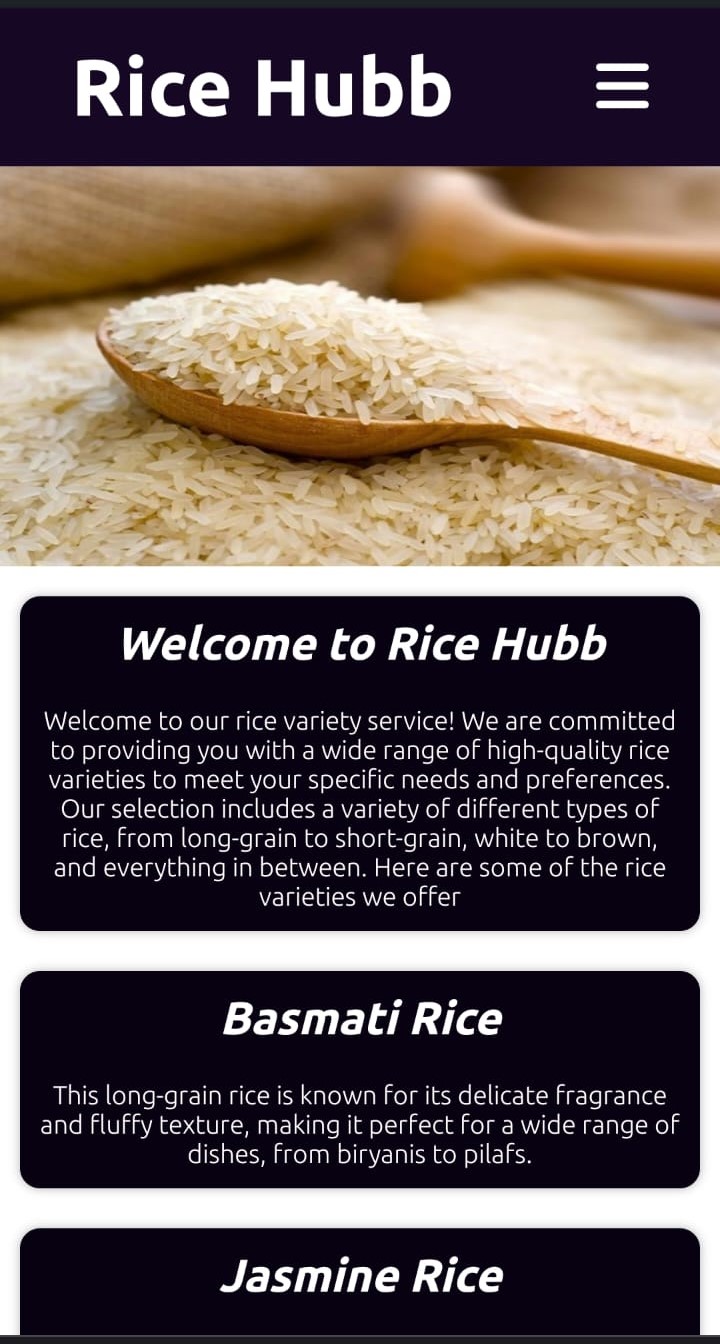The height and width of the screenshot is (1344, 720).
Task: Click the welcome description paragraph
Action: click(360, 808)
